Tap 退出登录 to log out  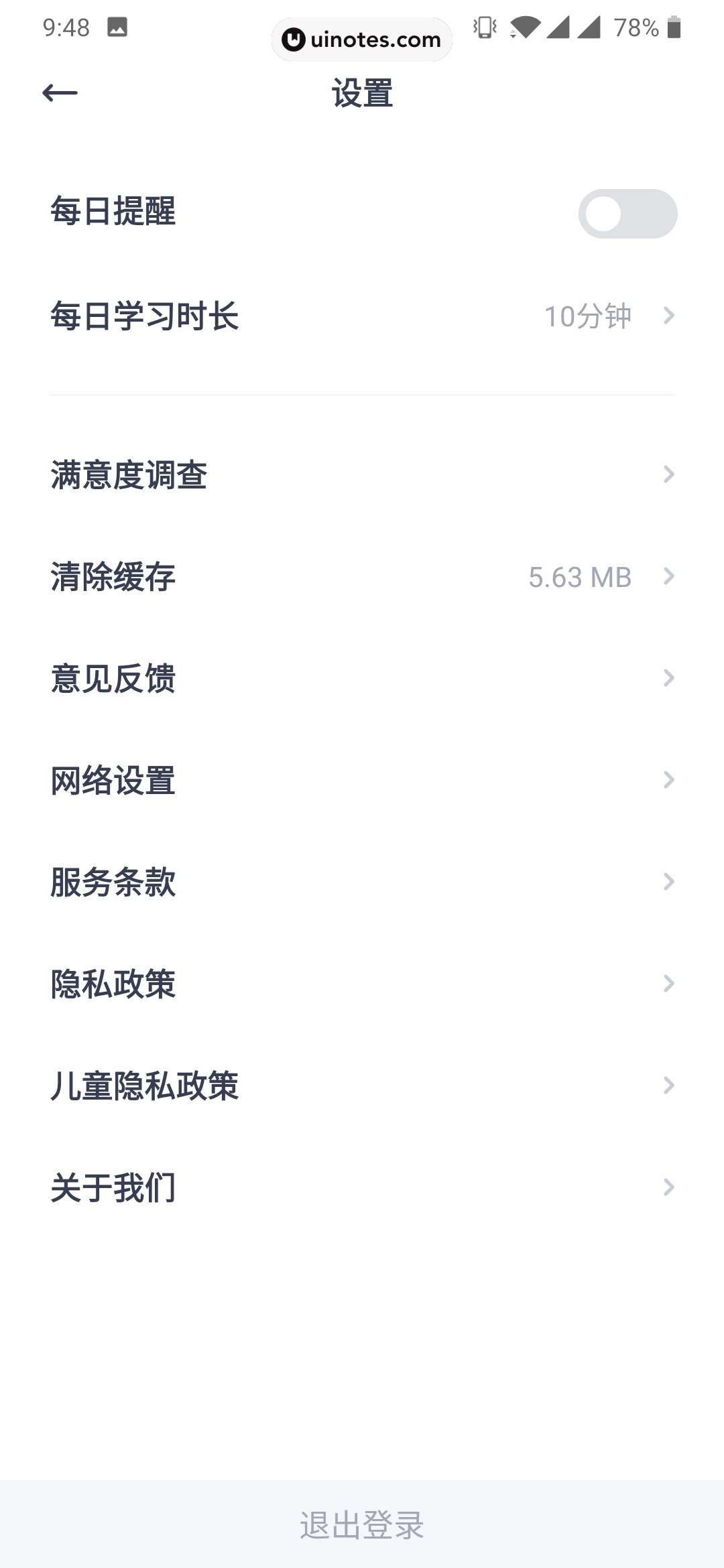362,1526
